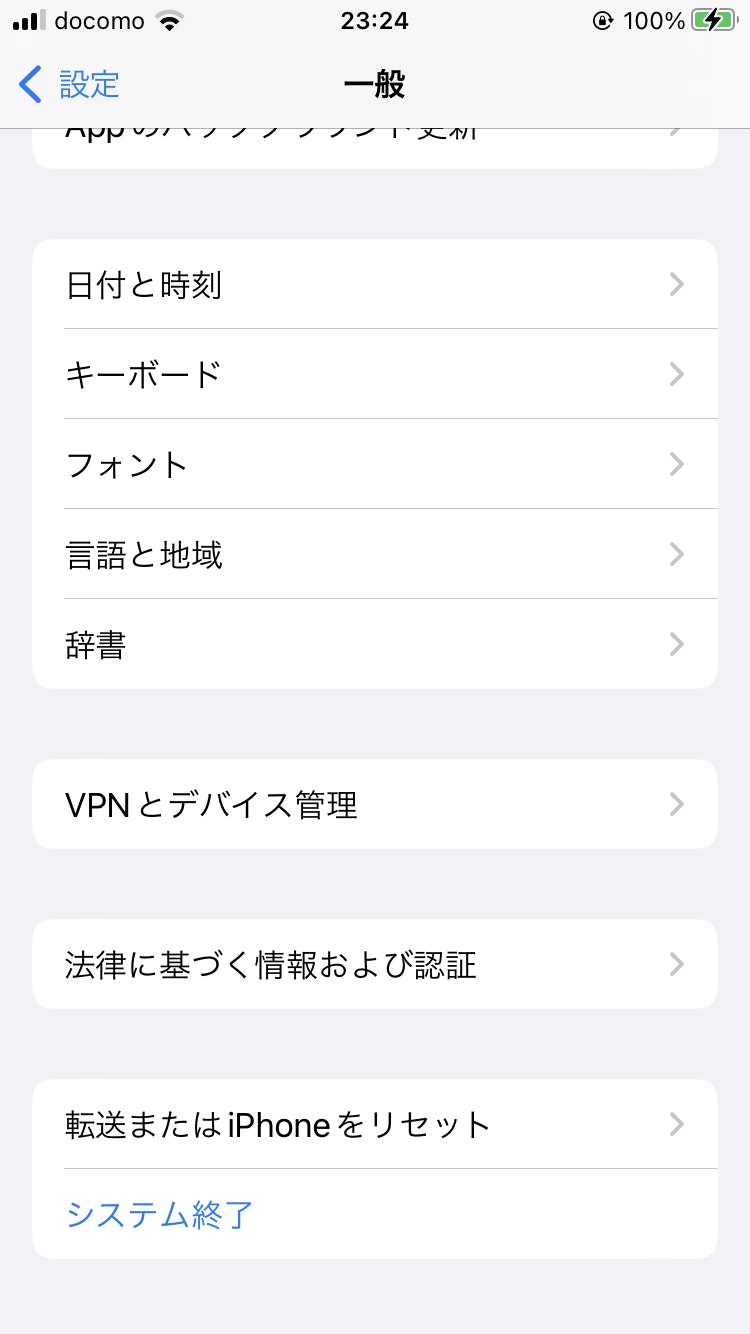Open 日付と時刻 settings

(375, 284)
